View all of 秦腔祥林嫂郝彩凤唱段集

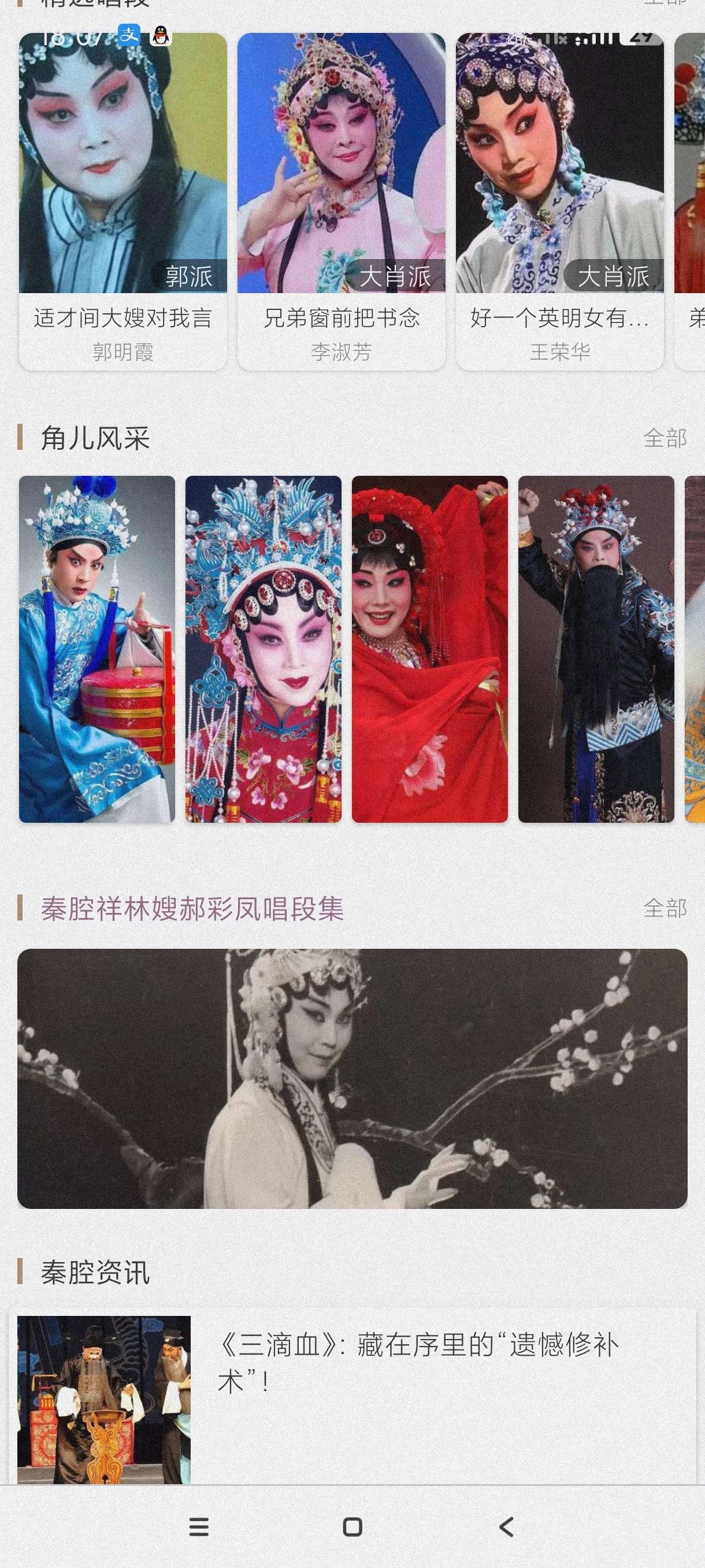click(664, 909)
